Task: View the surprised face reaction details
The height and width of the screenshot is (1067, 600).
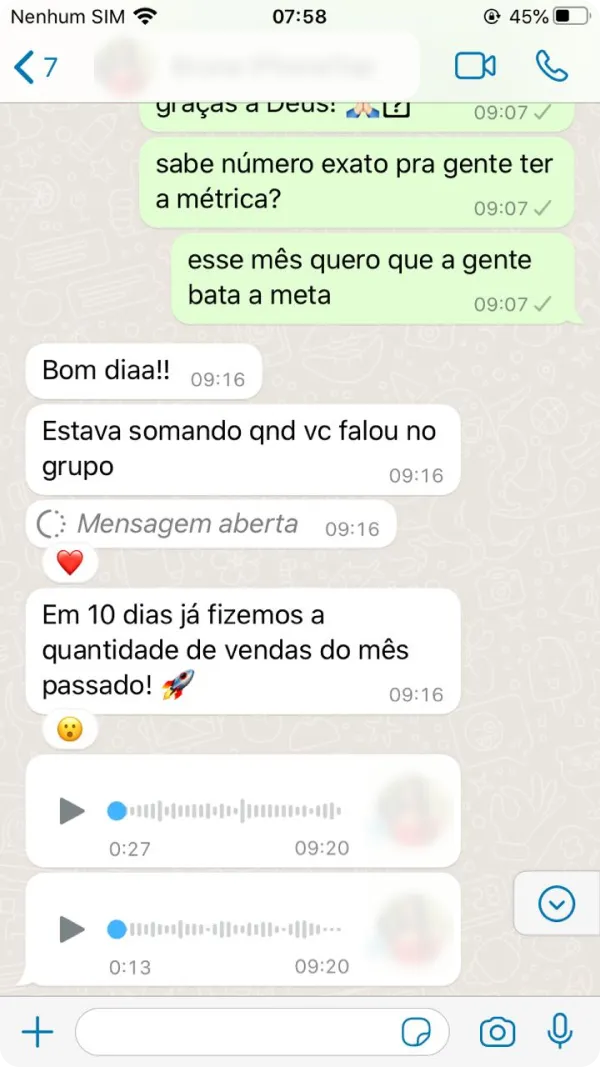Action: [70, 730]
